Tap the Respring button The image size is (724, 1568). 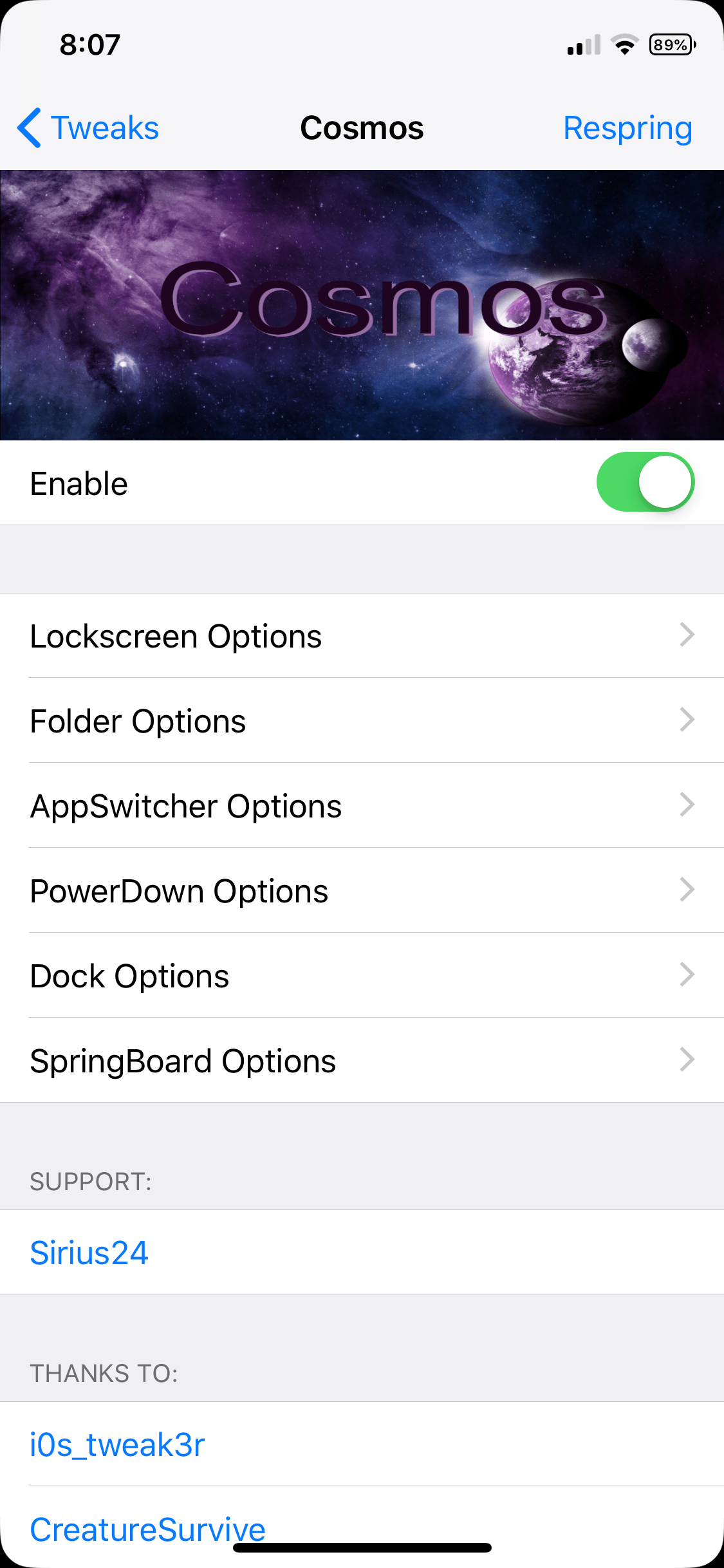(627, 127)
